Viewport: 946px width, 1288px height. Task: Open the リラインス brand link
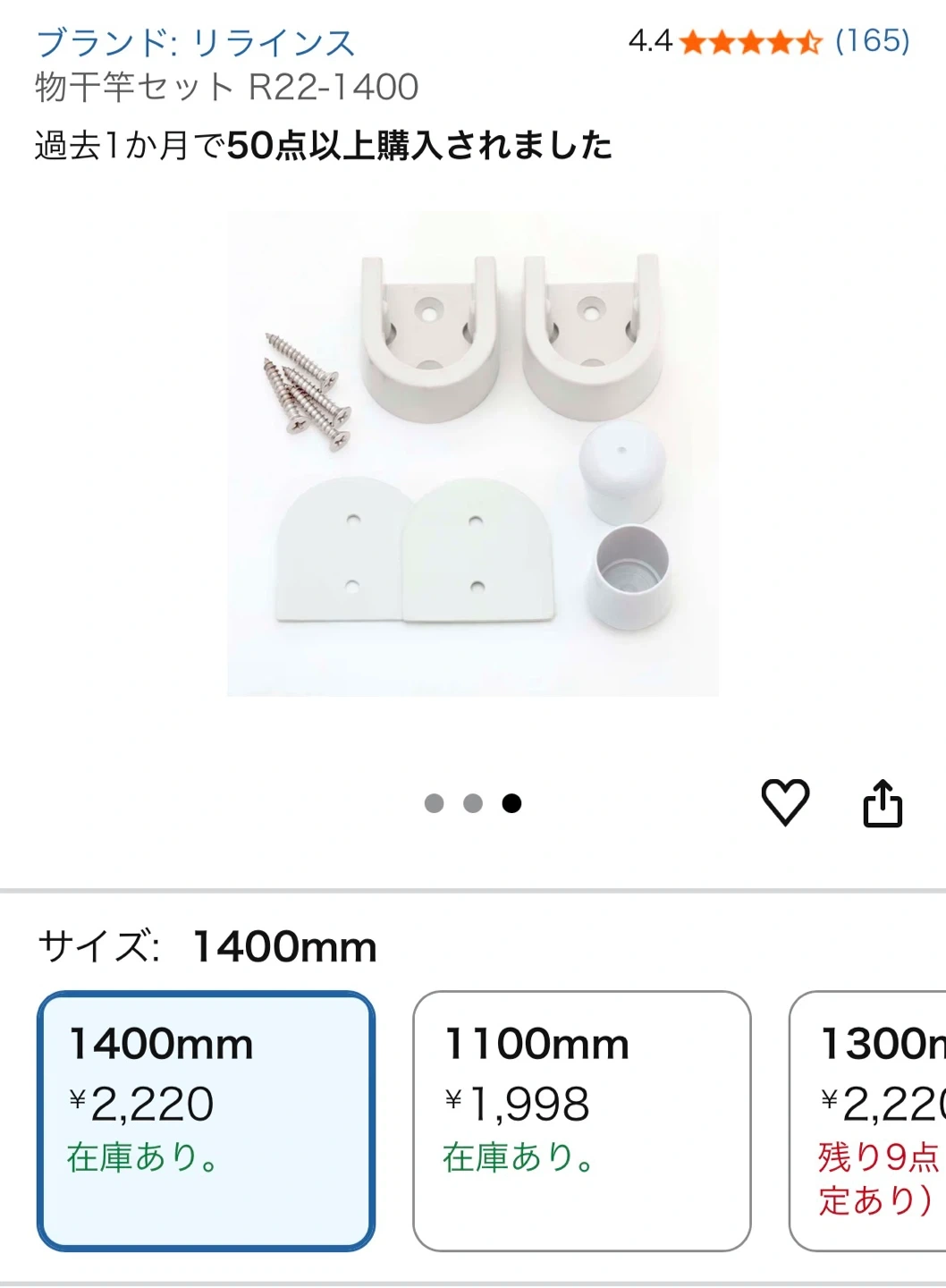click(x=195, y=42)
